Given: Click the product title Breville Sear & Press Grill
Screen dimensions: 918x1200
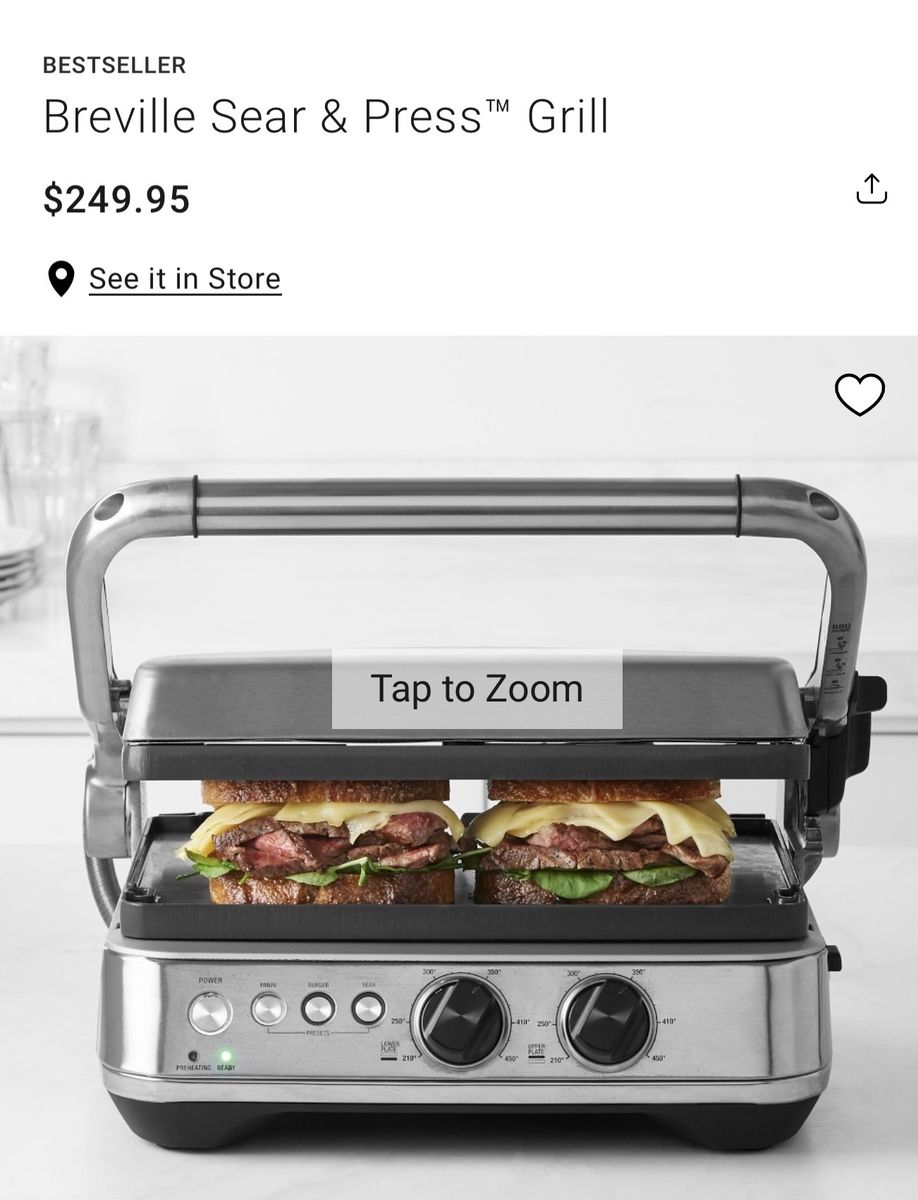Looking at the screenshot, I should coord(328,115).
